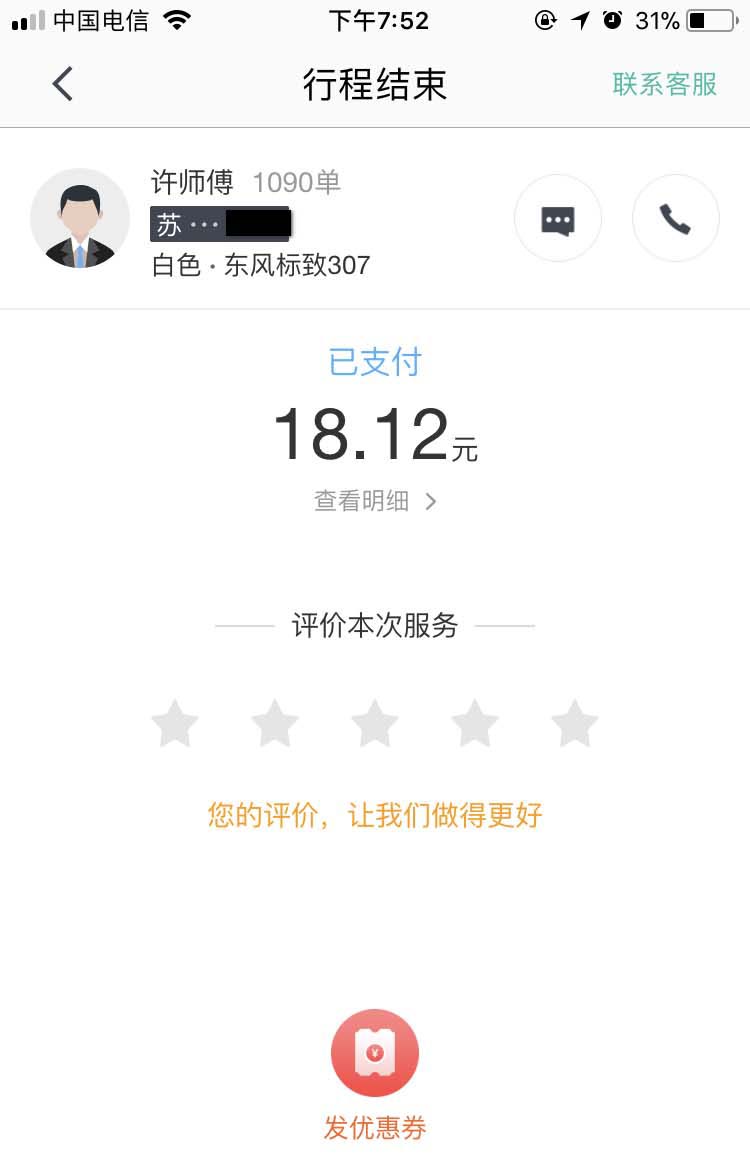The width and height of the screenshot is (750, 1154).
Task: Rate the trip one star
Action: (175, 724)
